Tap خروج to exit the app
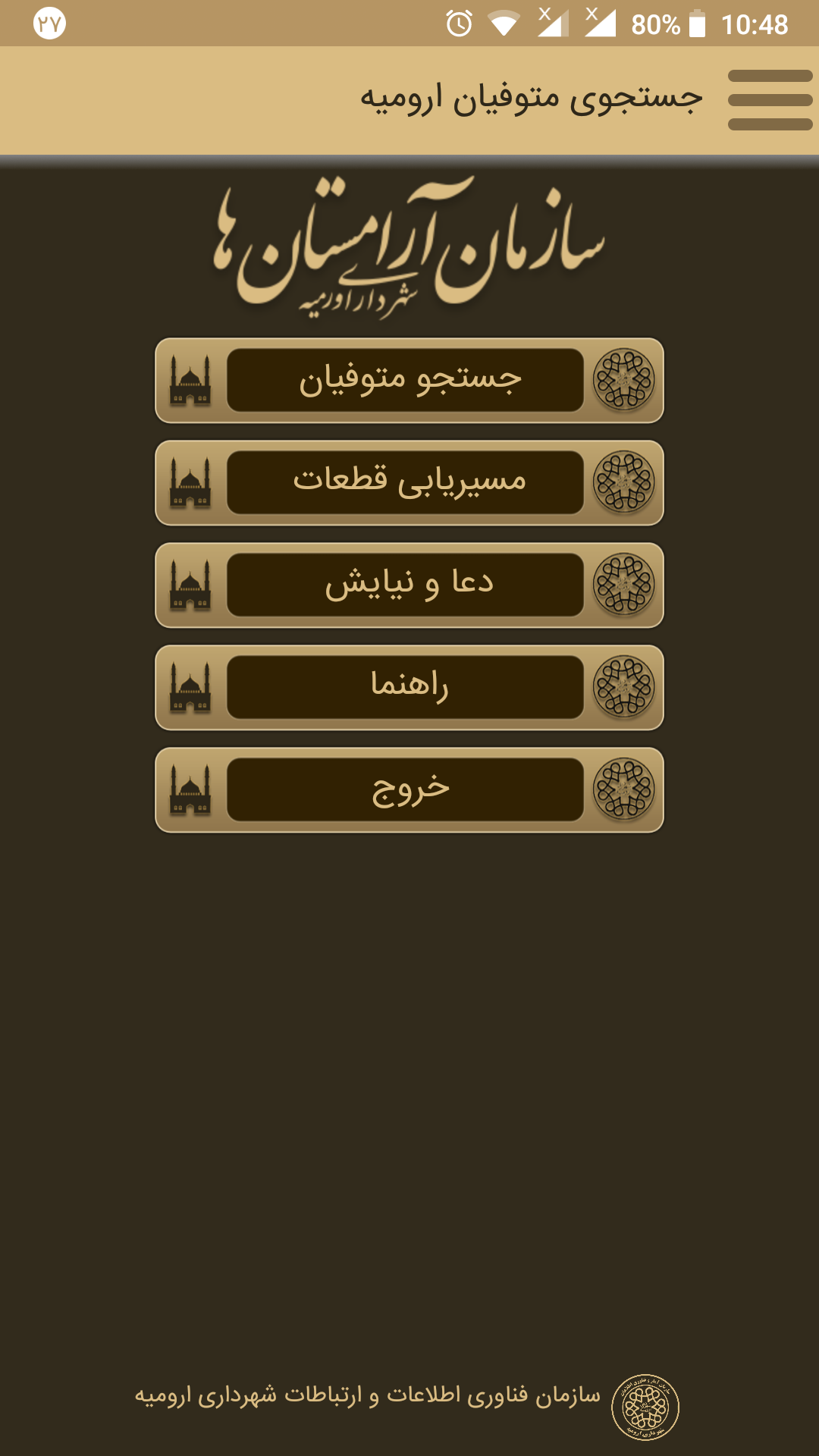 pyautogui.click(x=409, y=790)
